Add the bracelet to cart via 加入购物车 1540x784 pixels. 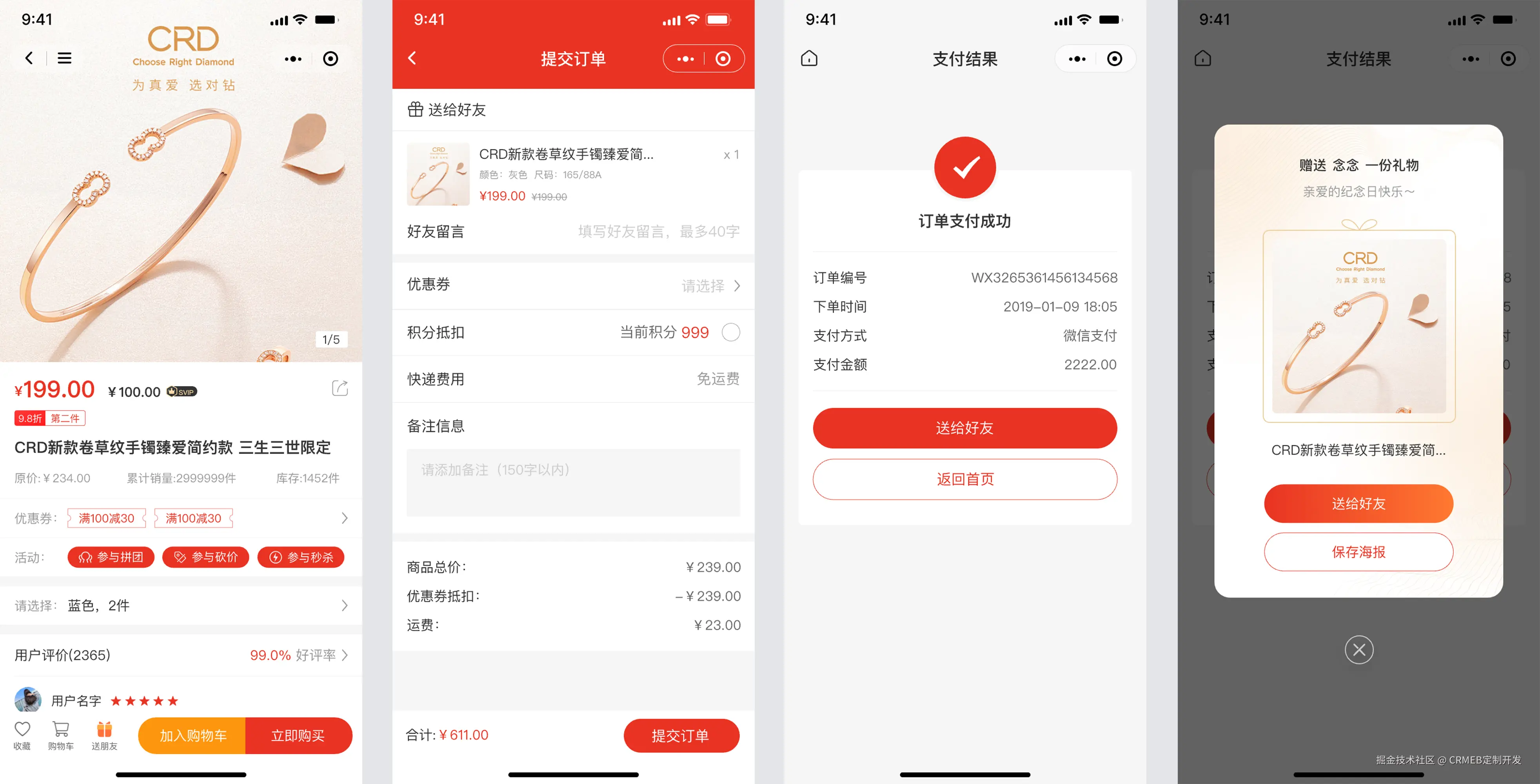coord(192,736)
